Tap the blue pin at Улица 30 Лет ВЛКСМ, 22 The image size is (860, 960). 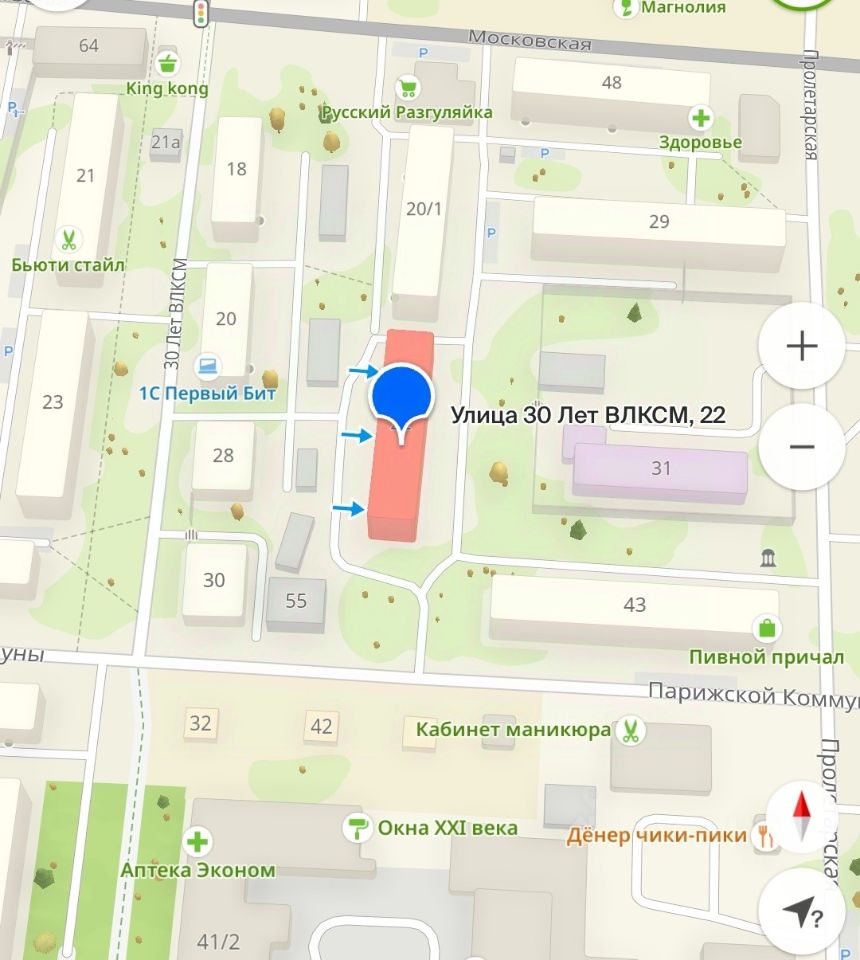point(401,397)
